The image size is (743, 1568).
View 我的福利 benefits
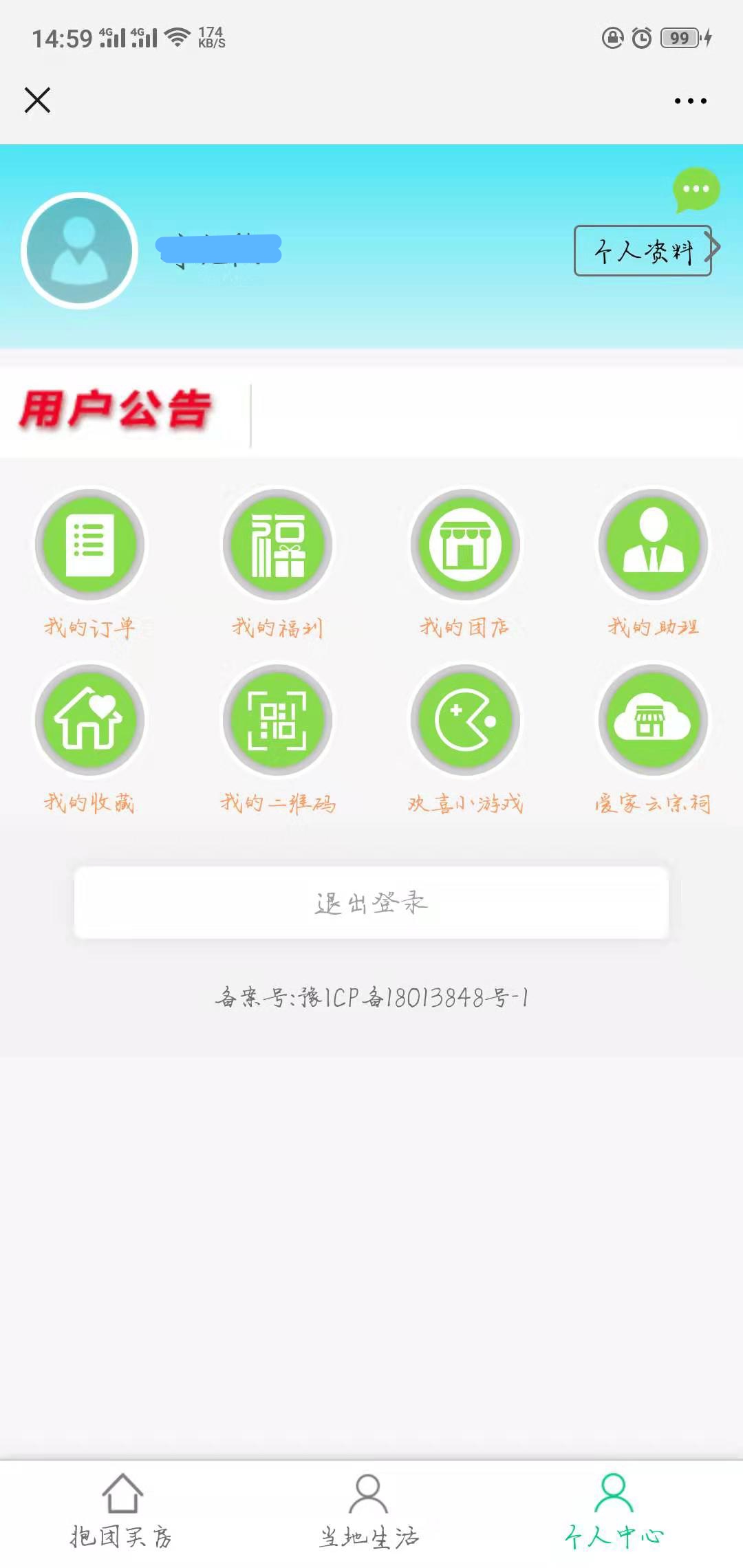coord(277,545)
